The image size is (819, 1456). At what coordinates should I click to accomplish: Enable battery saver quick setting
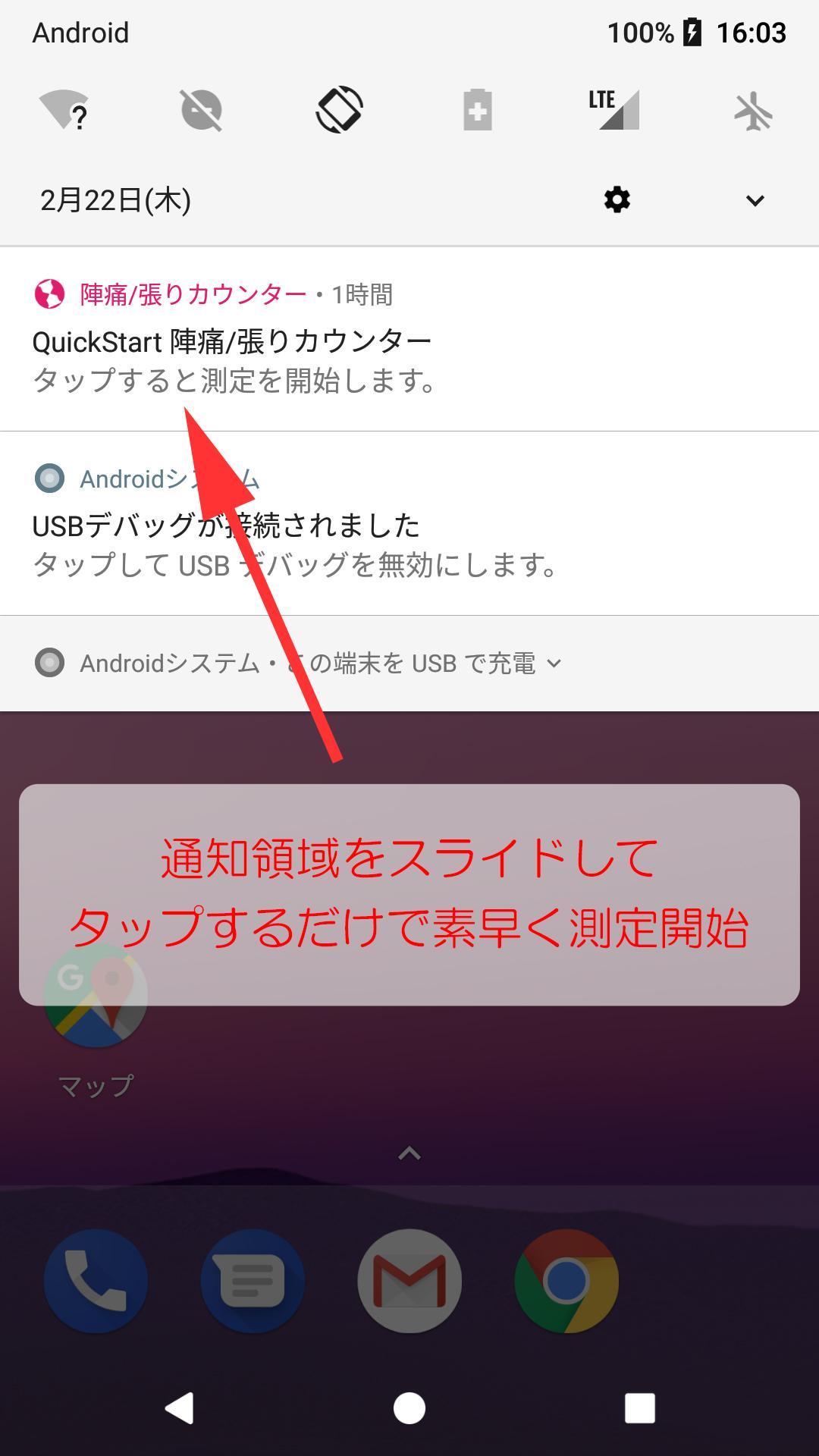point(477,111)
